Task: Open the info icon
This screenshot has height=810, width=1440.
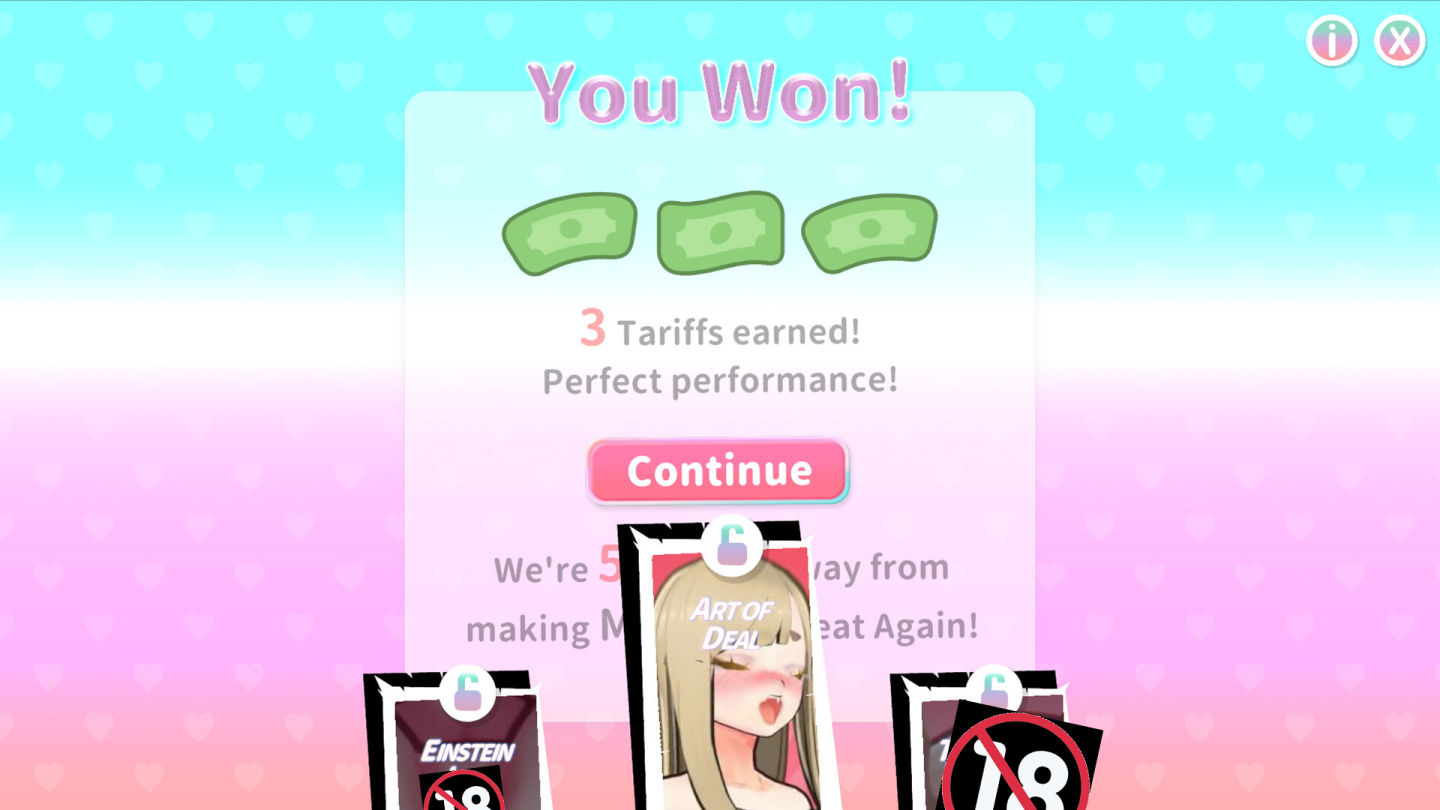Action: pos(1331,42)
